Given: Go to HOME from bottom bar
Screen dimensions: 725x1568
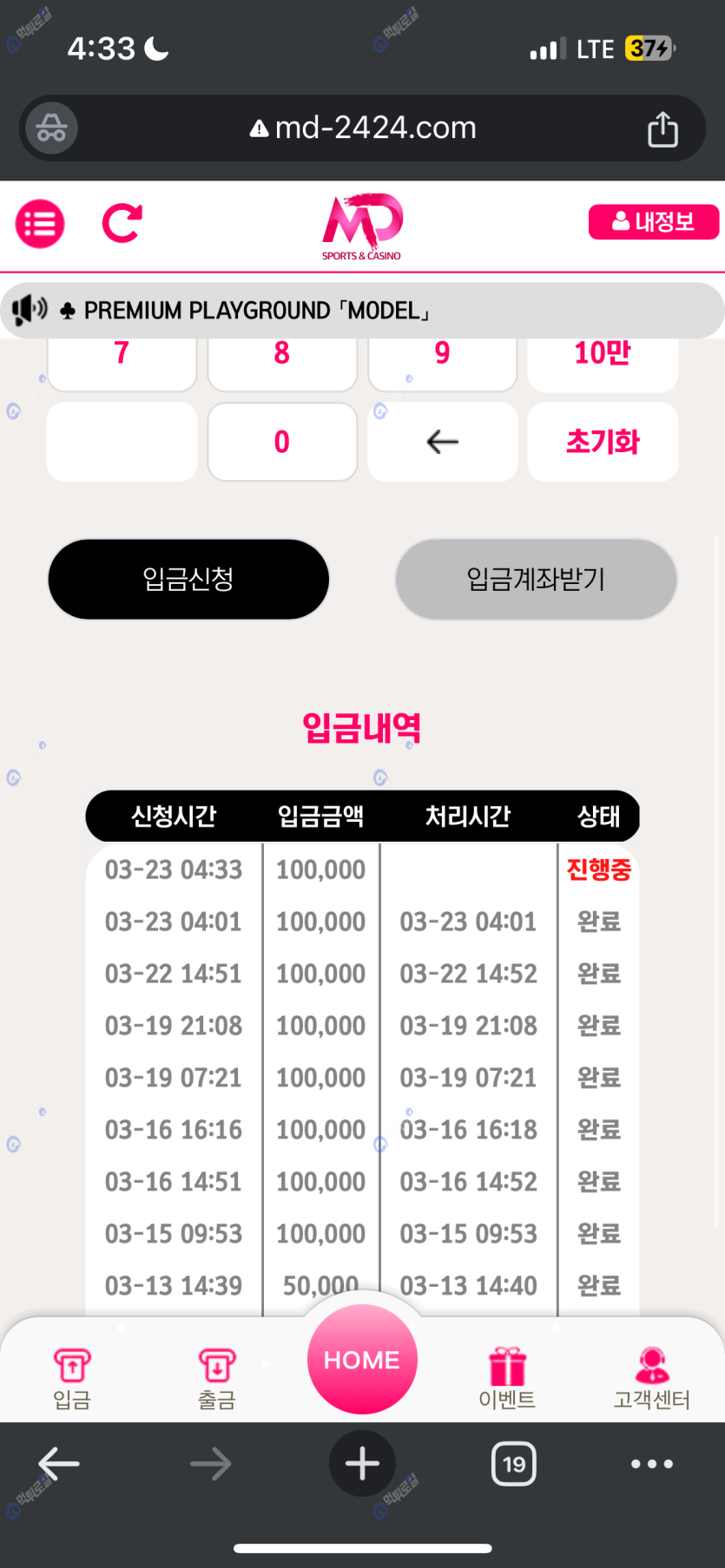Looking at the screenshot, I should 362,1359.
